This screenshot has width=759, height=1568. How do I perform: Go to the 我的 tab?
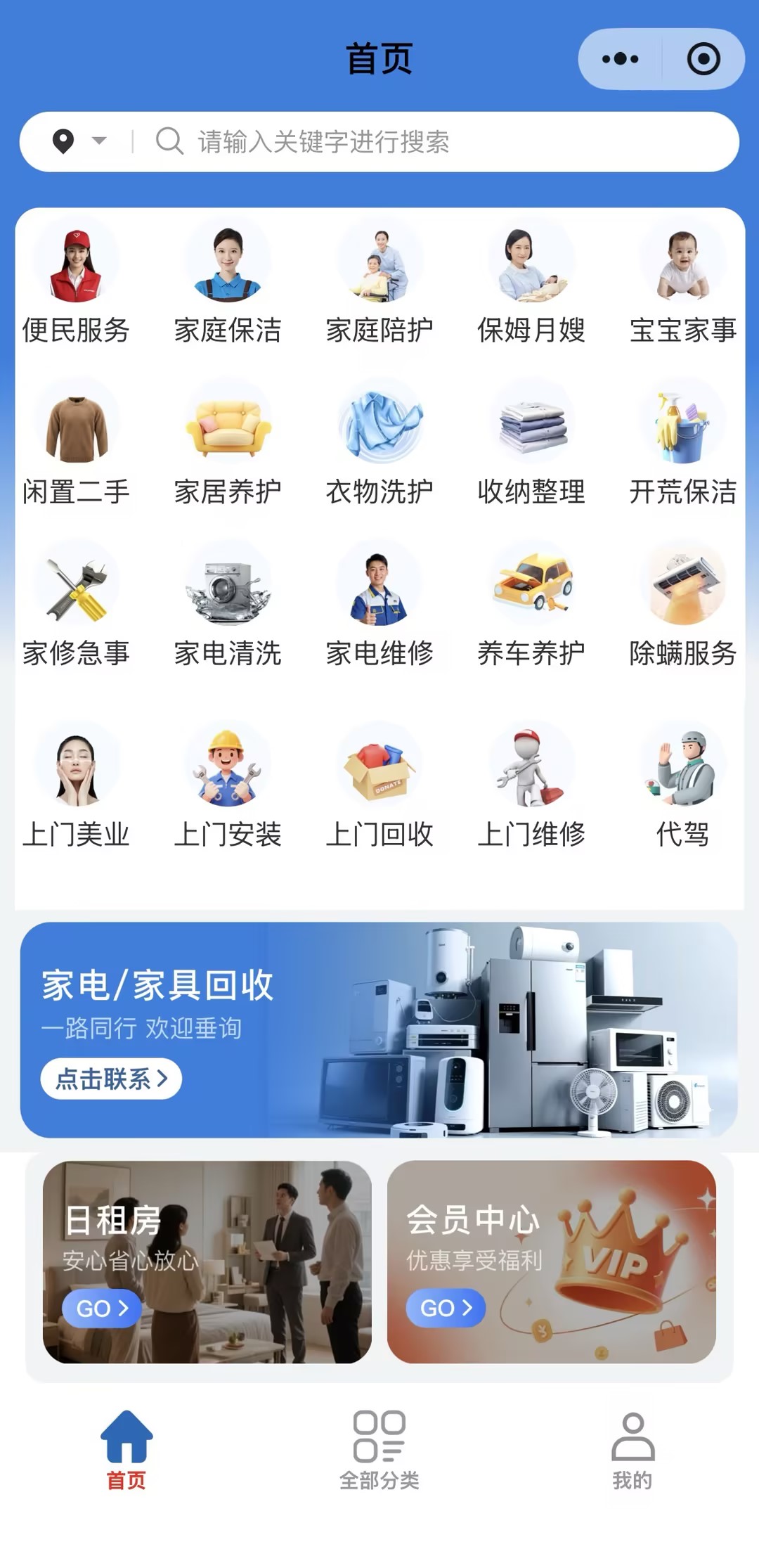coord(632,1450)
